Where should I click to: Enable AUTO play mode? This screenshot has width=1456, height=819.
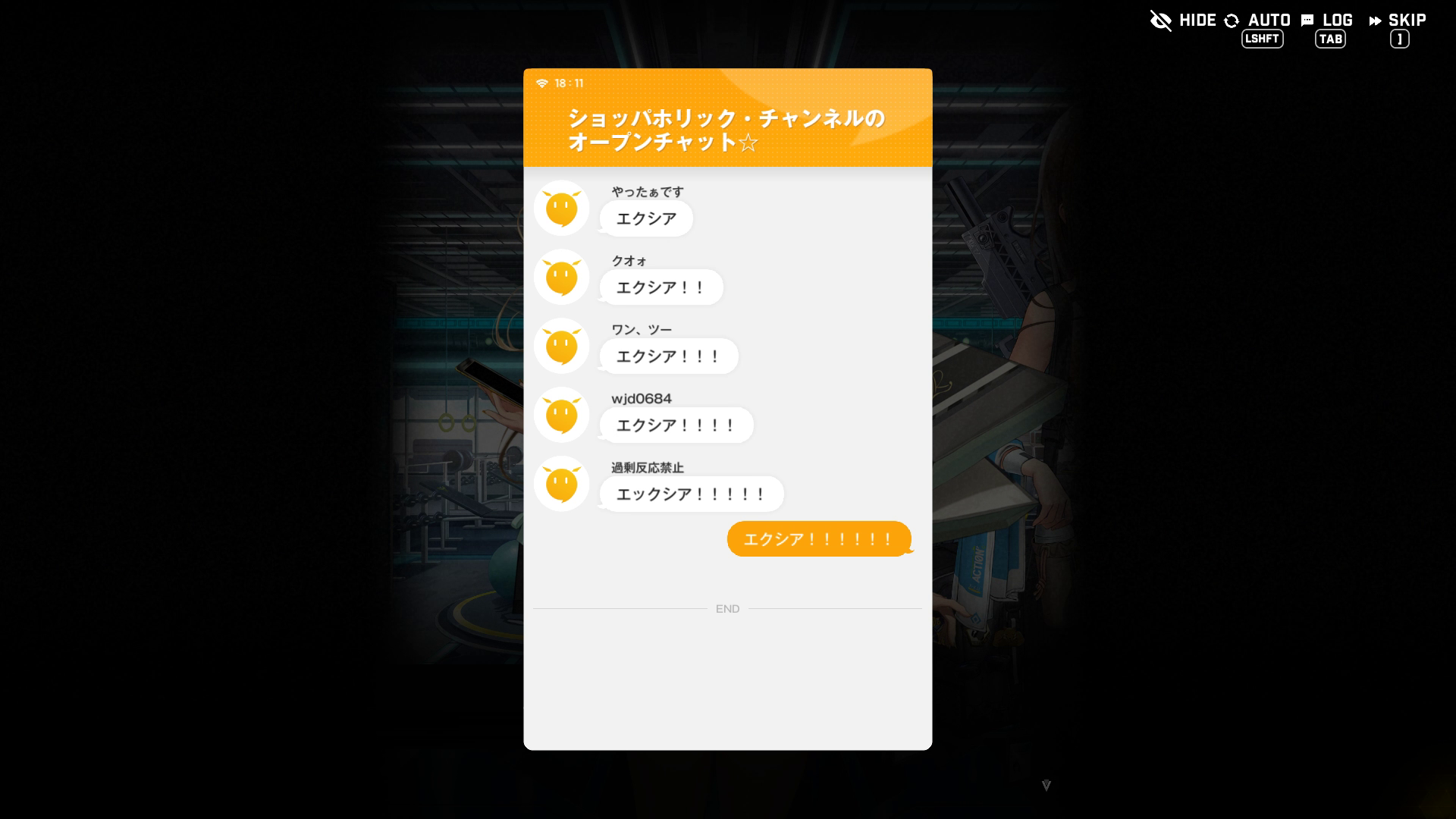[x=1257, y=20]
